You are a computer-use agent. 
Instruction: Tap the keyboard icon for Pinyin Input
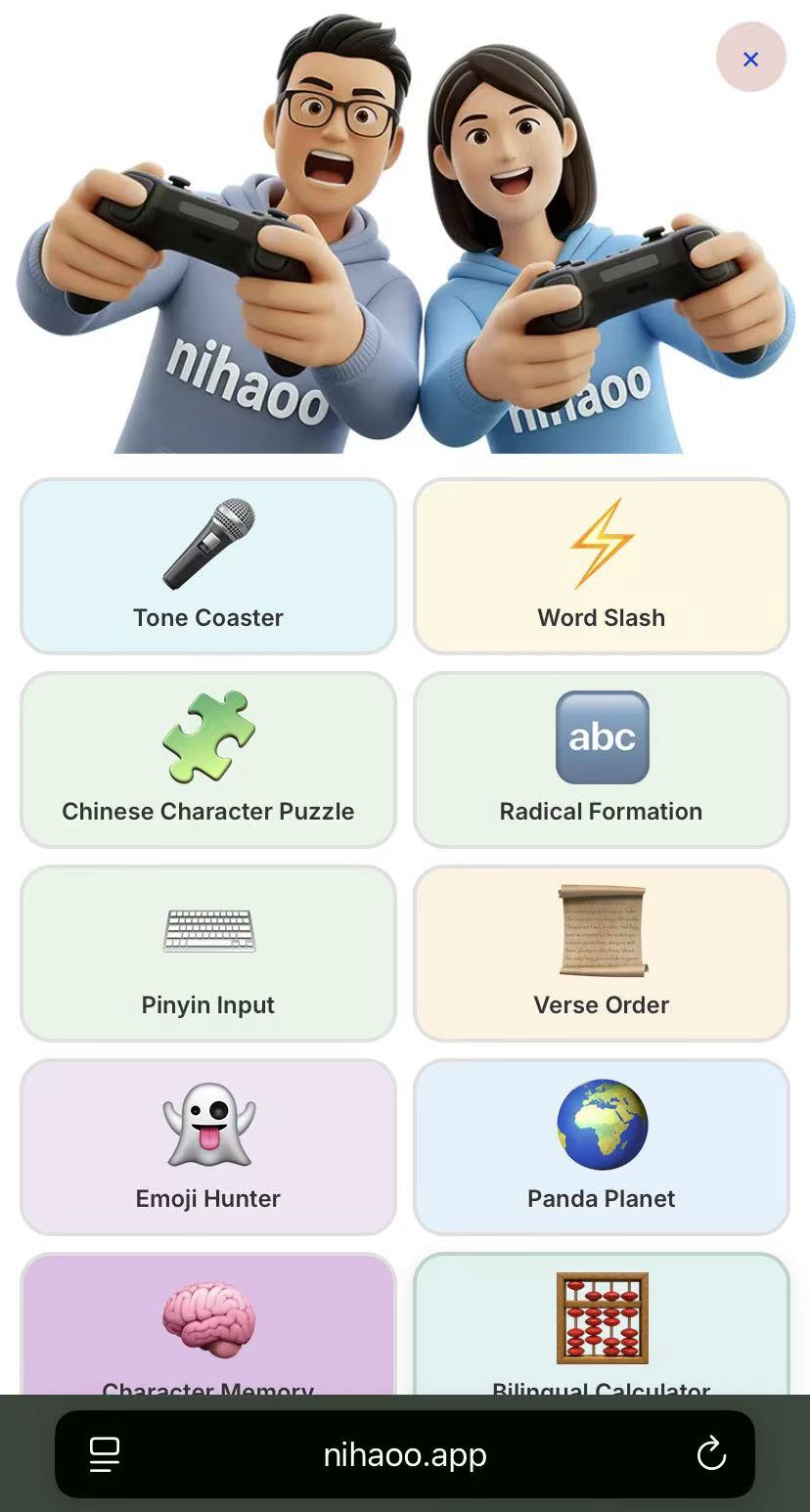point(207,930)
